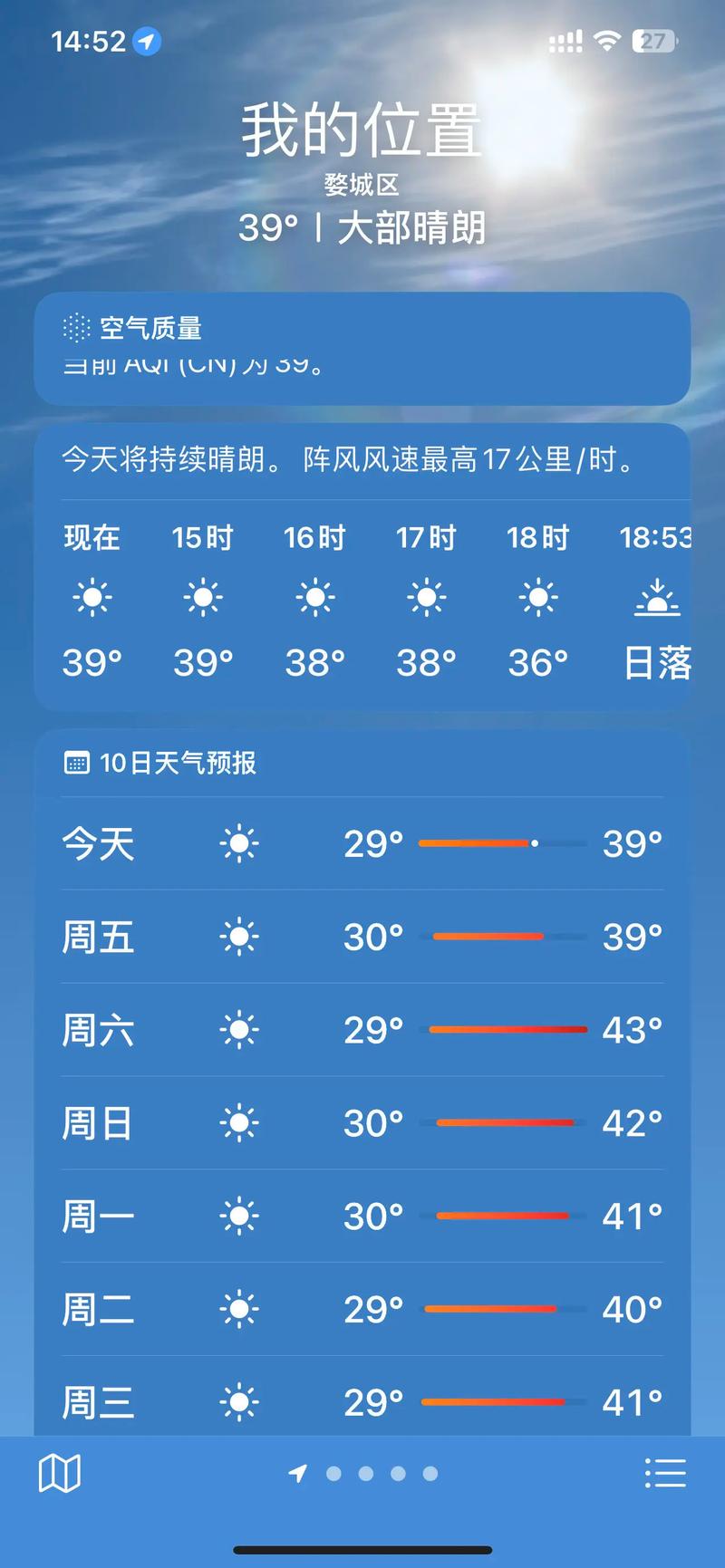Tap the air quality particles icon
The height and width of the screenshot is (1568, 725).
pos(76,328)
